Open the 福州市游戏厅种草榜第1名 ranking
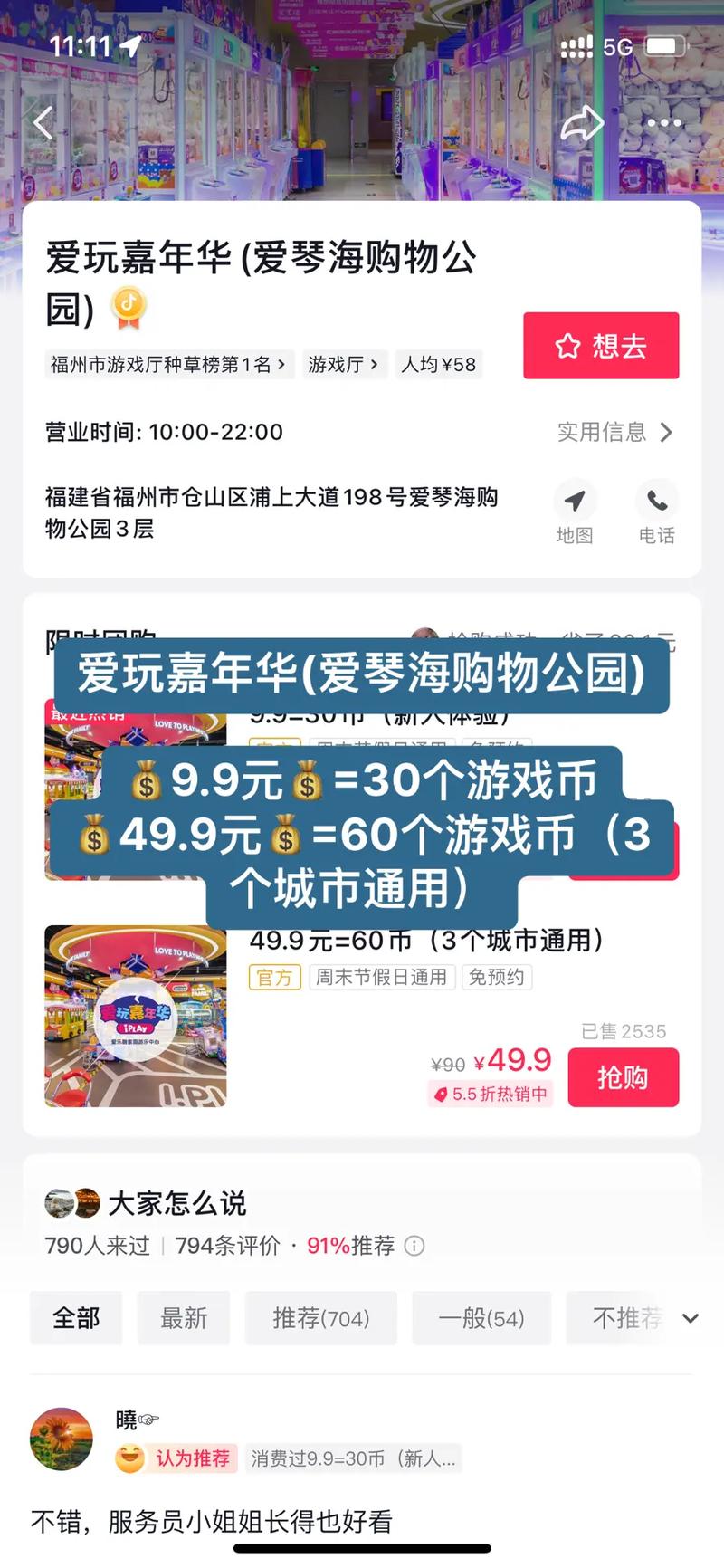Image resolution: width=724 pixels, height=1568 pixels. pyautogui.click(x=169, y=365)
